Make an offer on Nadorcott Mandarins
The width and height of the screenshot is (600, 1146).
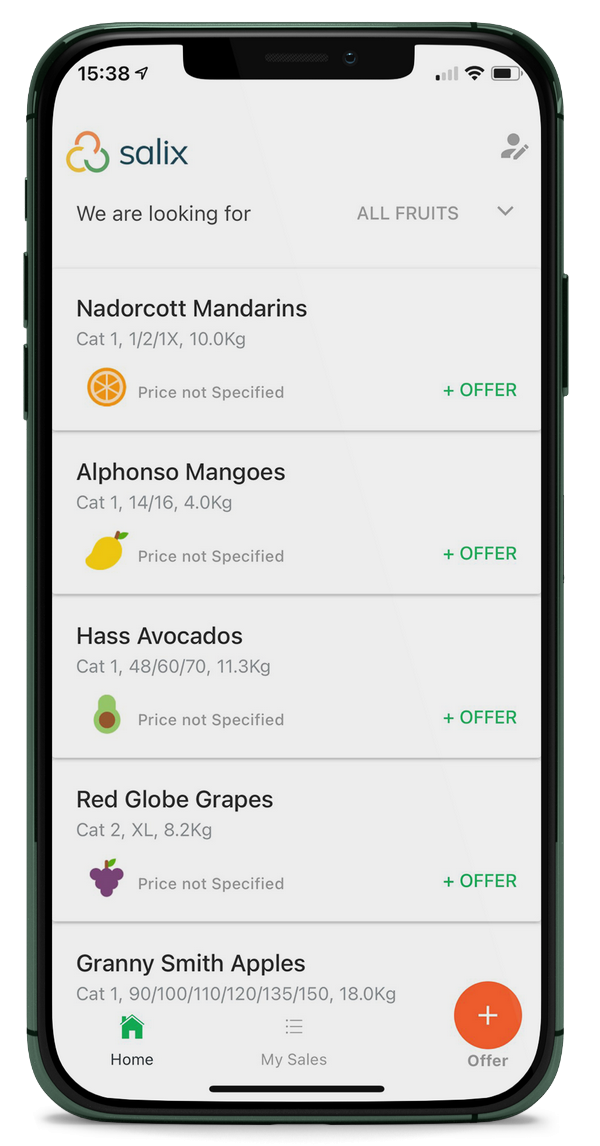[x=480, y=390]
